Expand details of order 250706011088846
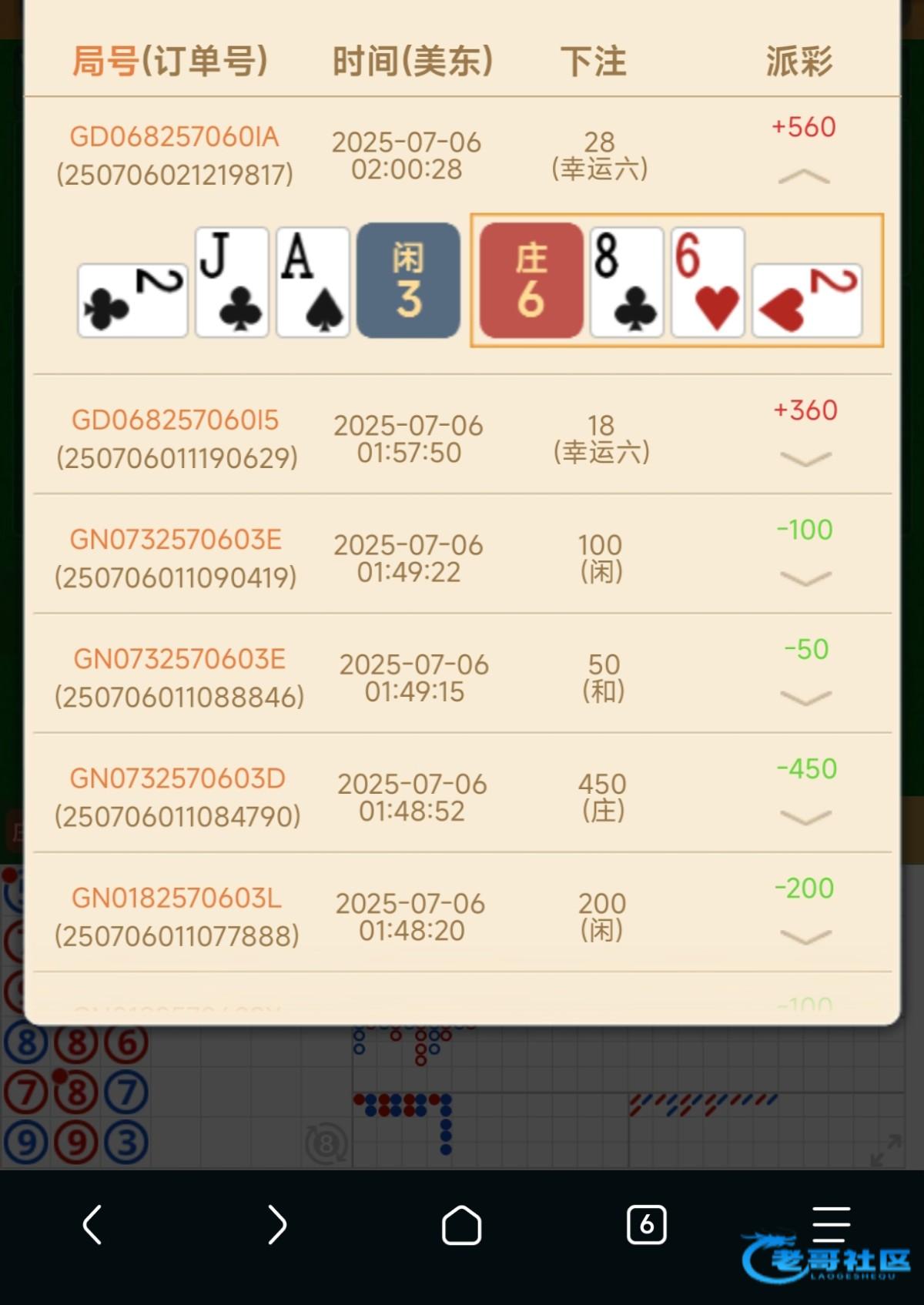 pos(805,698)
